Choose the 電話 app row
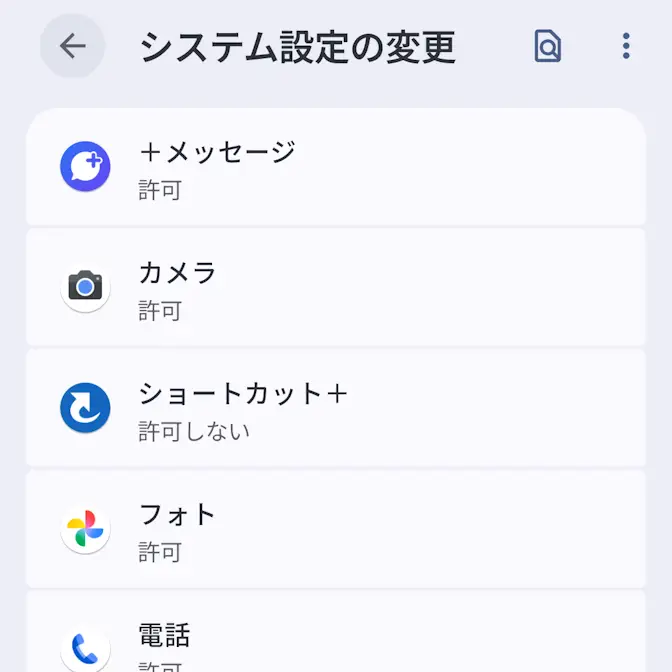 coord(336,640)
